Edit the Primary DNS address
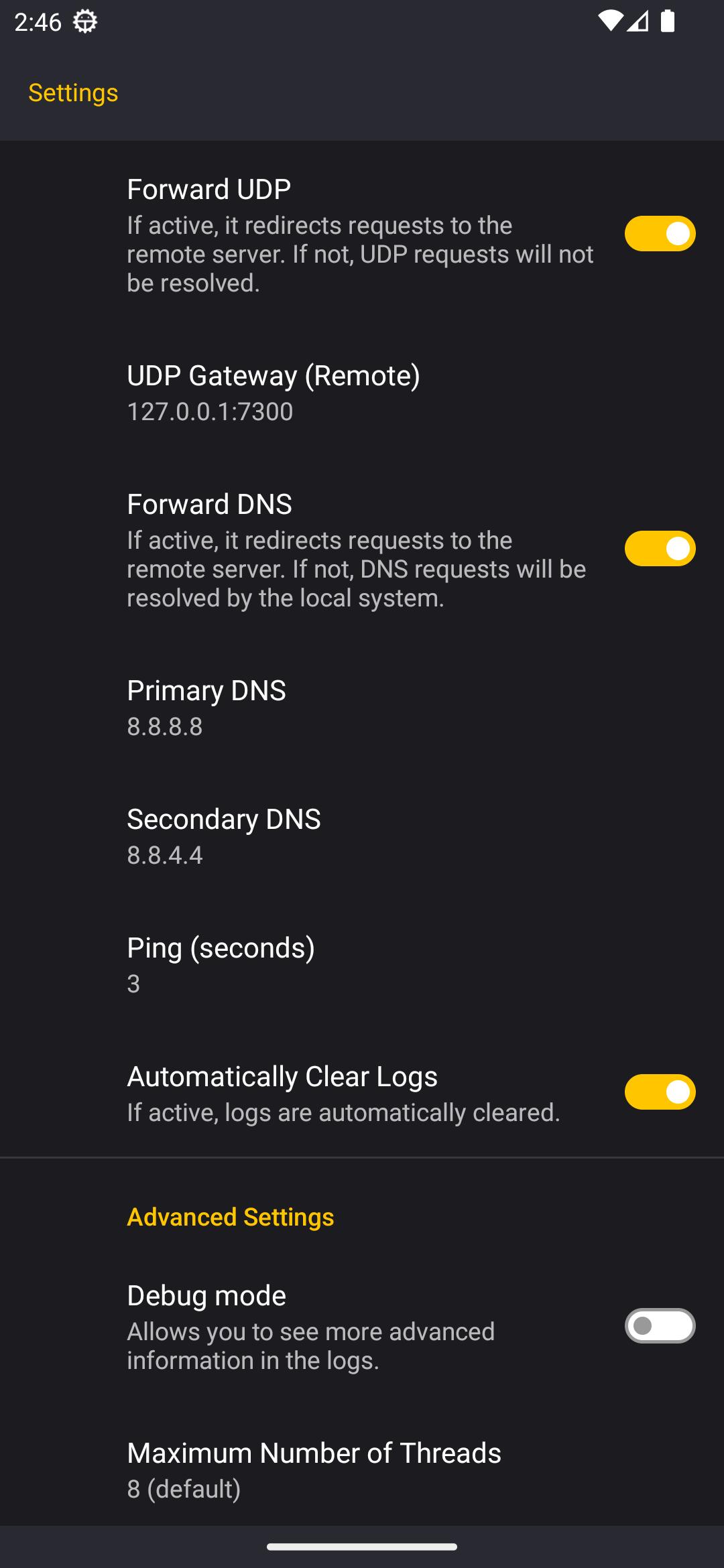This screenshot has height=1568, width=724. click(x=362, y=708)
